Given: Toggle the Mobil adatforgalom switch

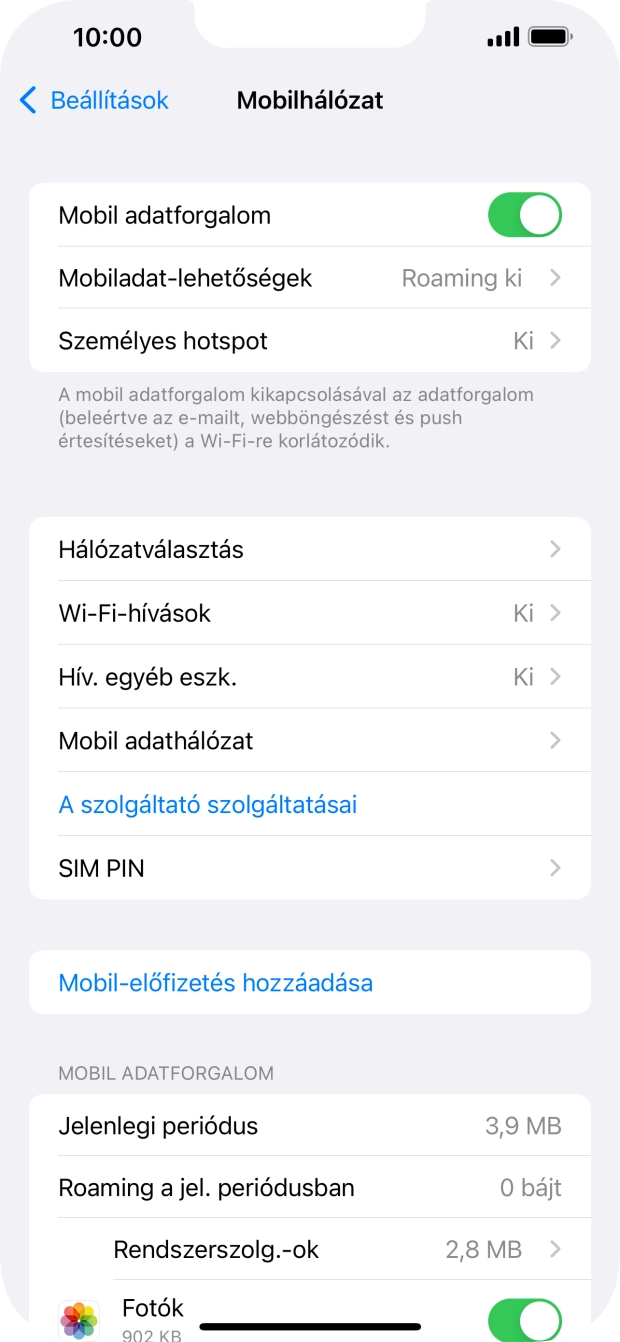Looking at the screenshot, I should (x=524, y=215).
